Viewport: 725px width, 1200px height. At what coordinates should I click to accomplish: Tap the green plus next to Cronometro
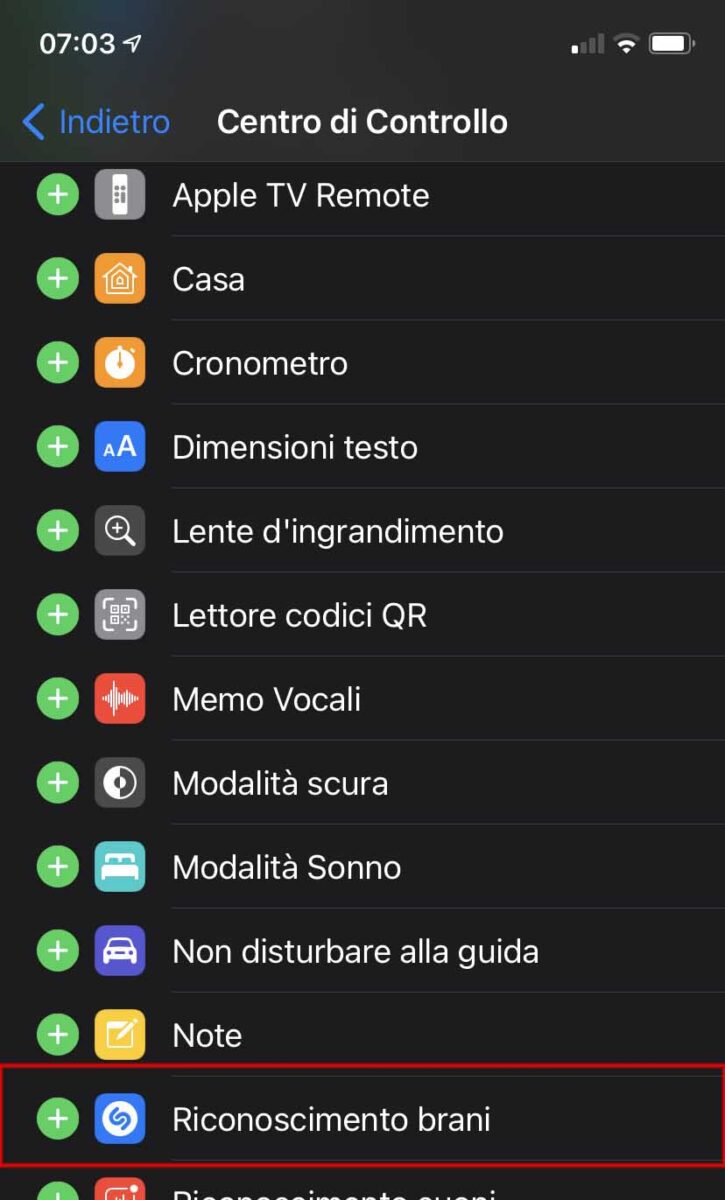57,363
